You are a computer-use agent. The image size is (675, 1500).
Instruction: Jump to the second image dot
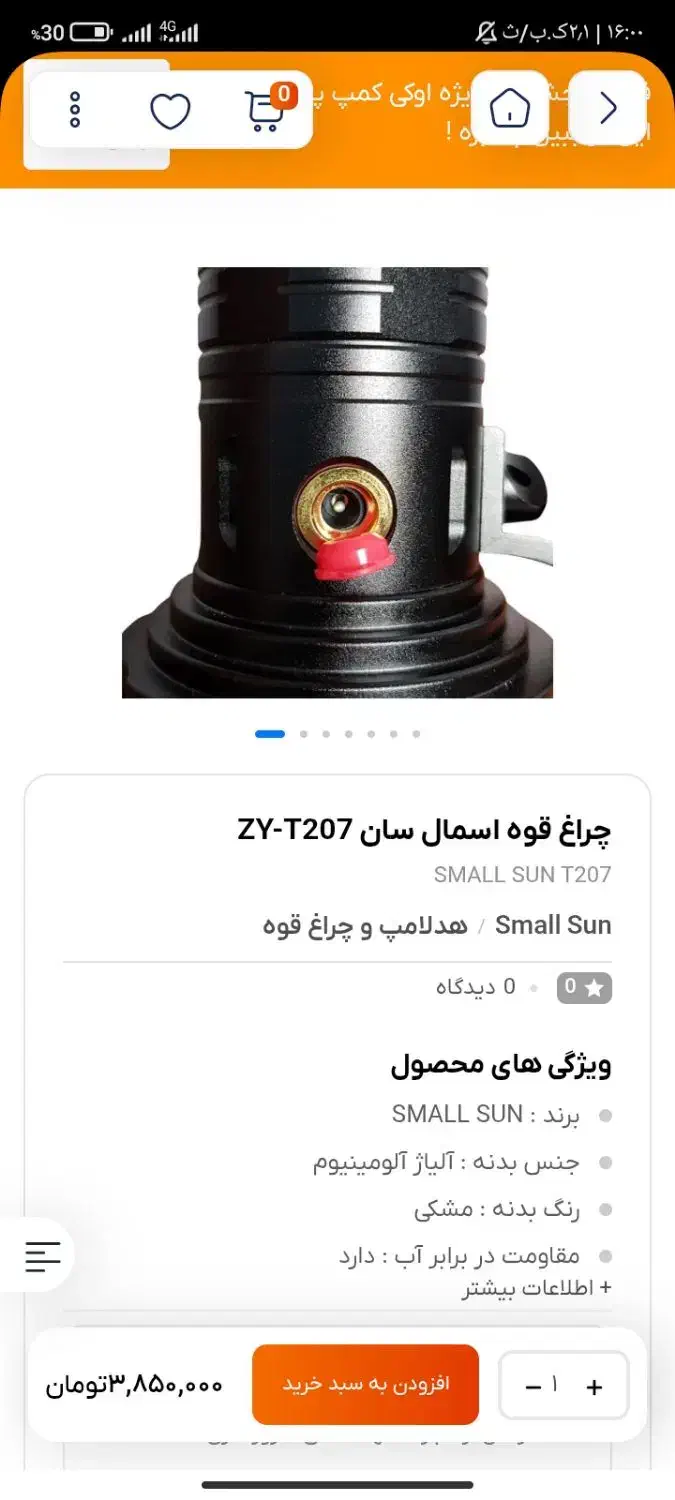click(x=304, y=734)
